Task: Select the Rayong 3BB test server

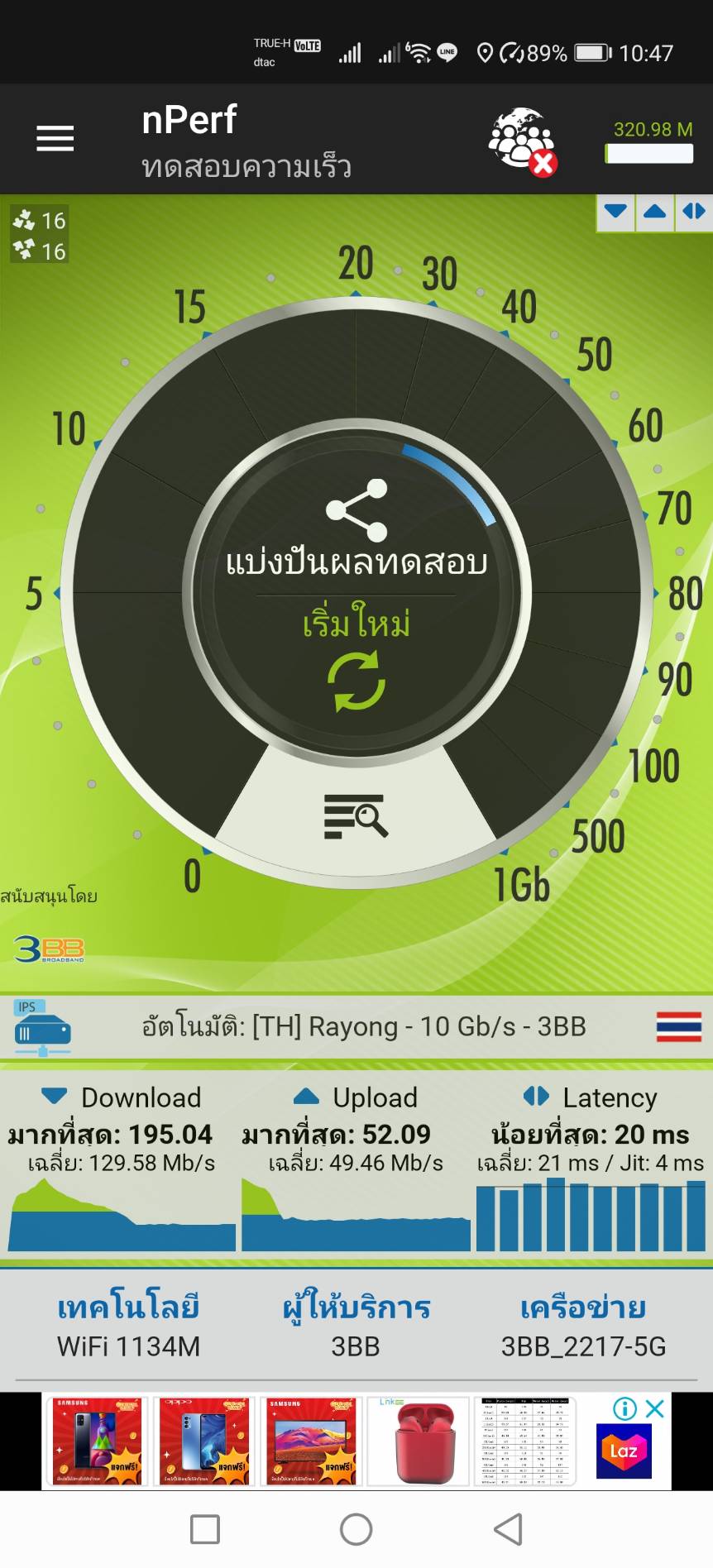Action: [364, 1027]
